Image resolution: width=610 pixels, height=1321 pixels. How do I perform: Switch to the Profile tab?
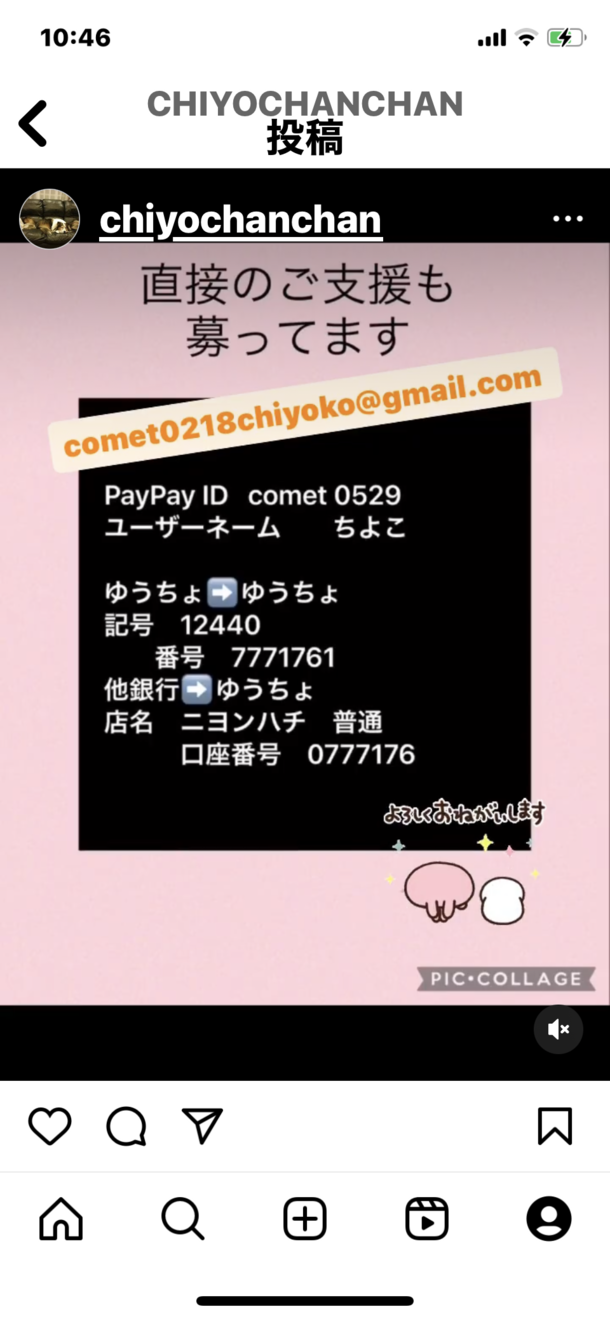click(x=549, y=1219)
